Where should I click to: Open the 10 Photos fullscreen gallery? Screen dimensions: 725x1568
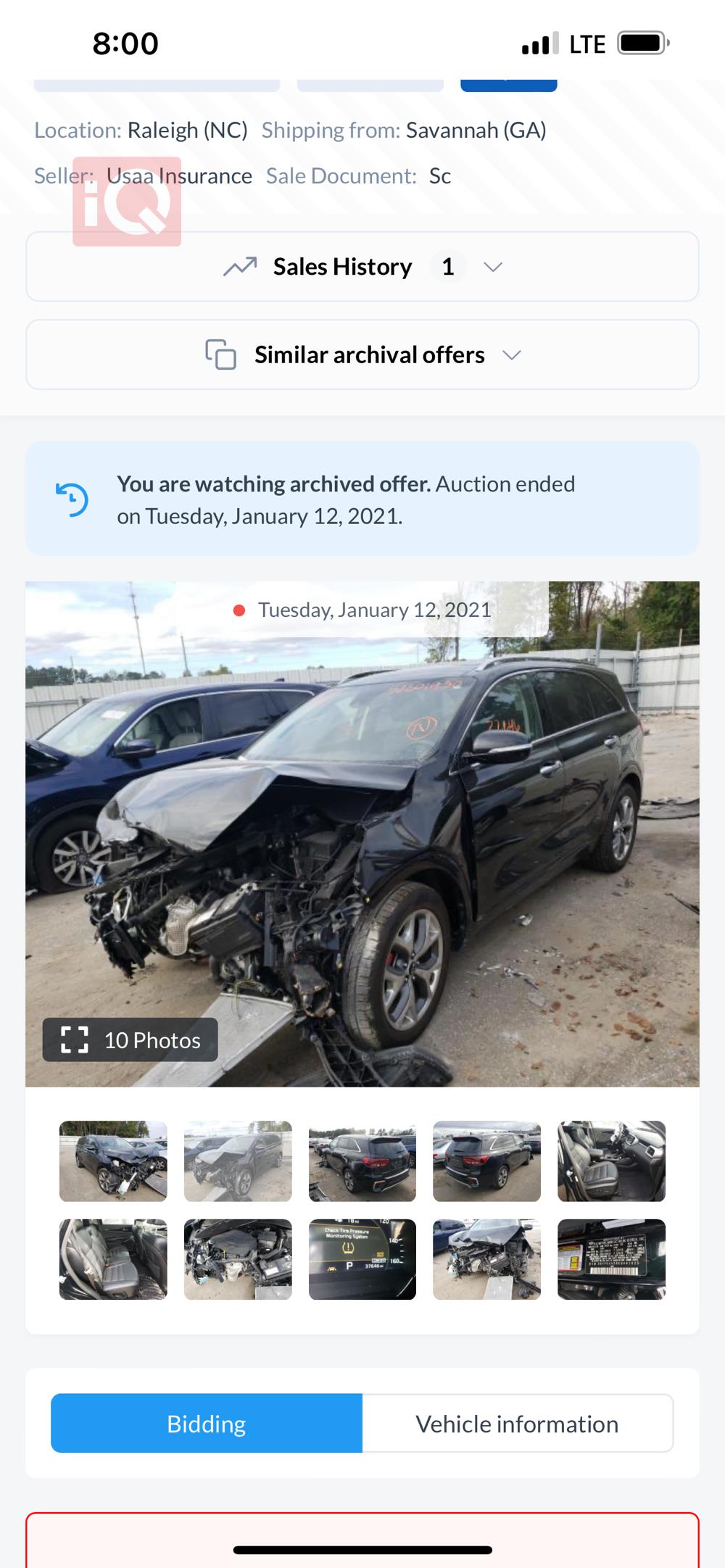[130, 1040]
